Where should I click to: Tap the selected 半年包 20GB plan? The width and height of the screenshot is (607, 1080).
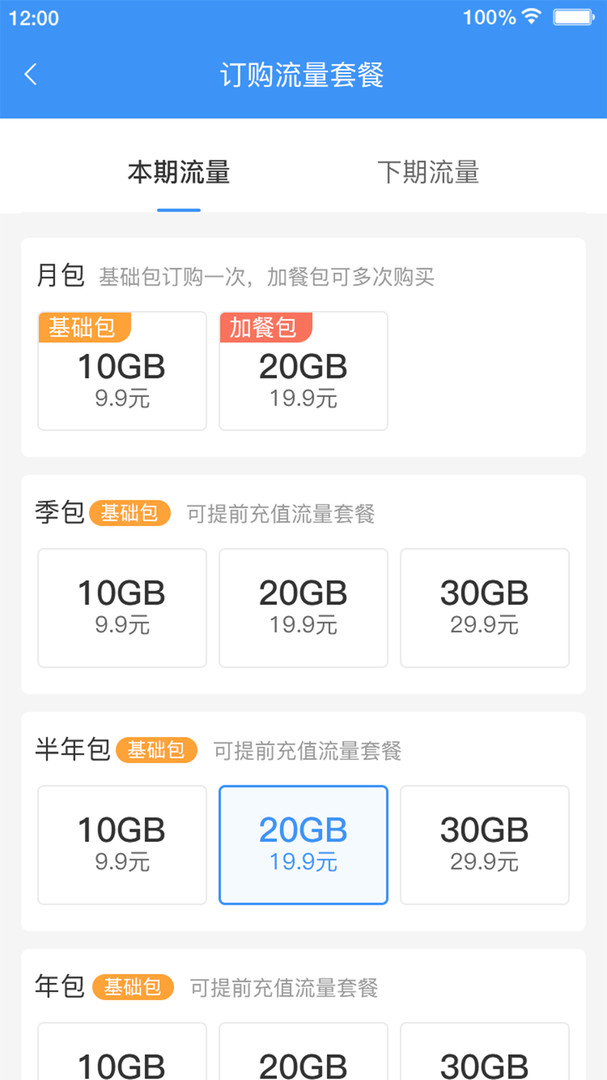(x=303, y=844)
